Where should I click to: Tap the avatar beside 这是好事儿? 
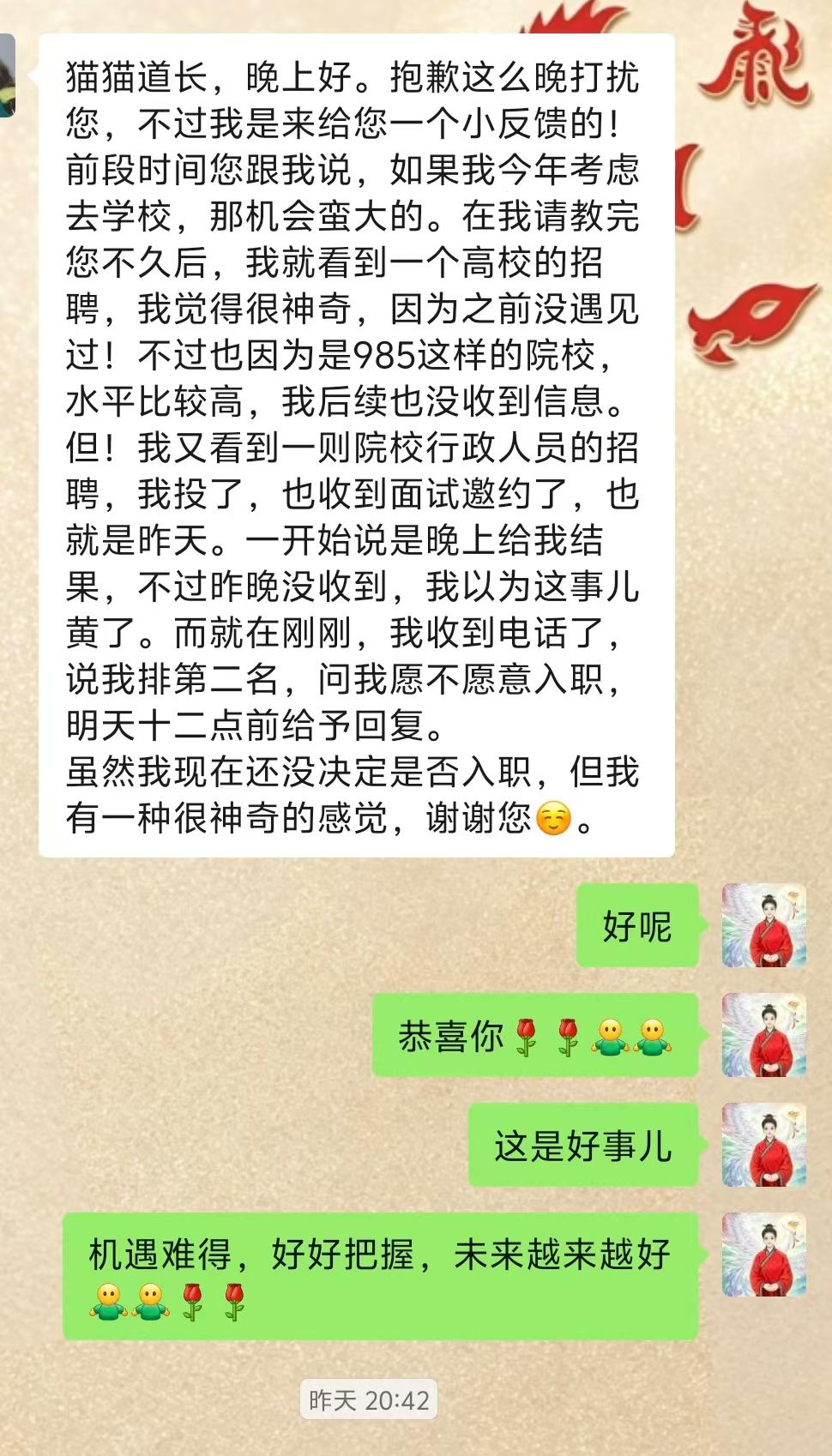(764, 1145)
